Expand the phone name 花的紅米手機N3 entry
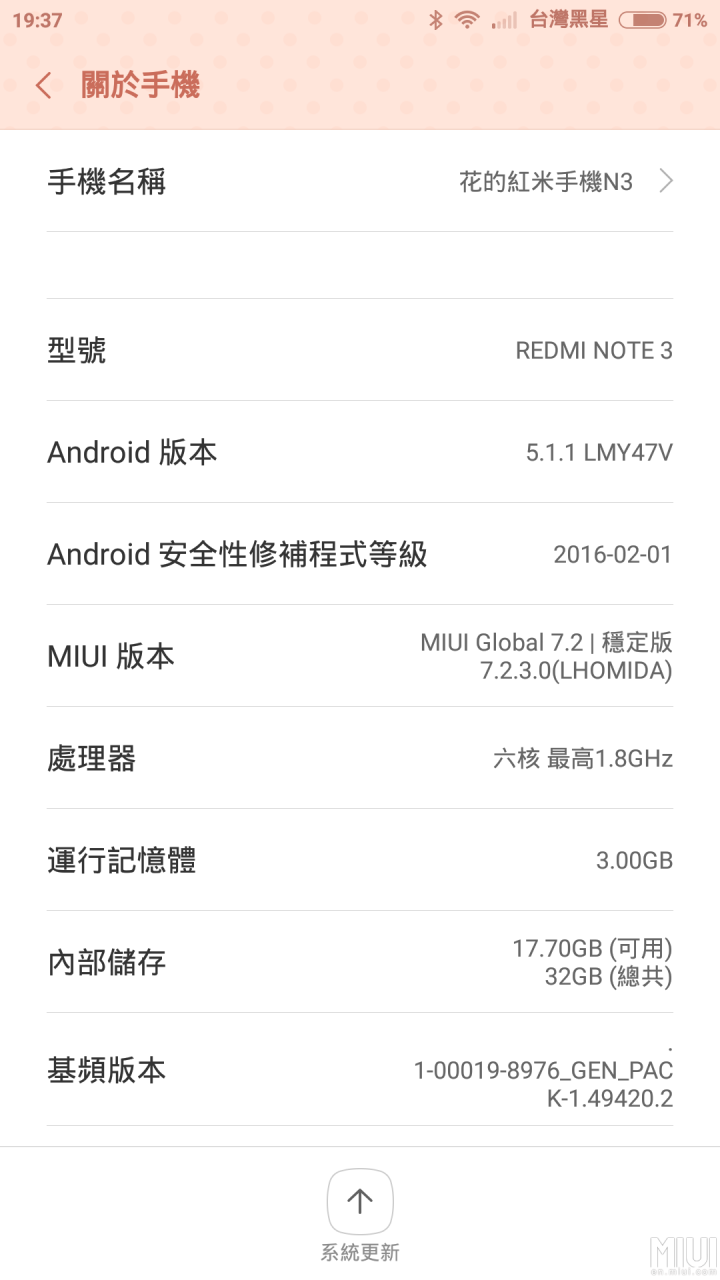720x1280 pixels. (360, 182)
